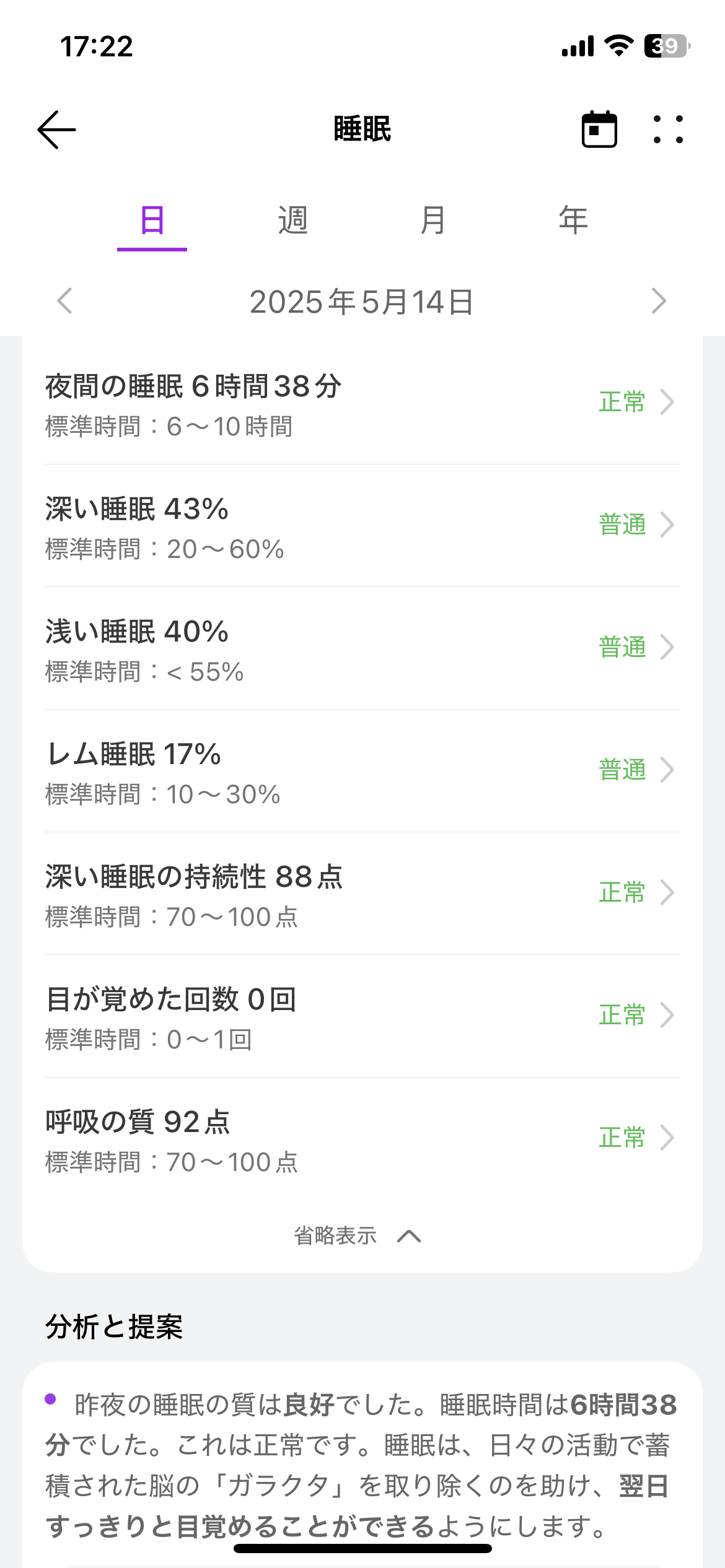
Task: Go back using the top-left arrow
Action: (x=56, y=129)
